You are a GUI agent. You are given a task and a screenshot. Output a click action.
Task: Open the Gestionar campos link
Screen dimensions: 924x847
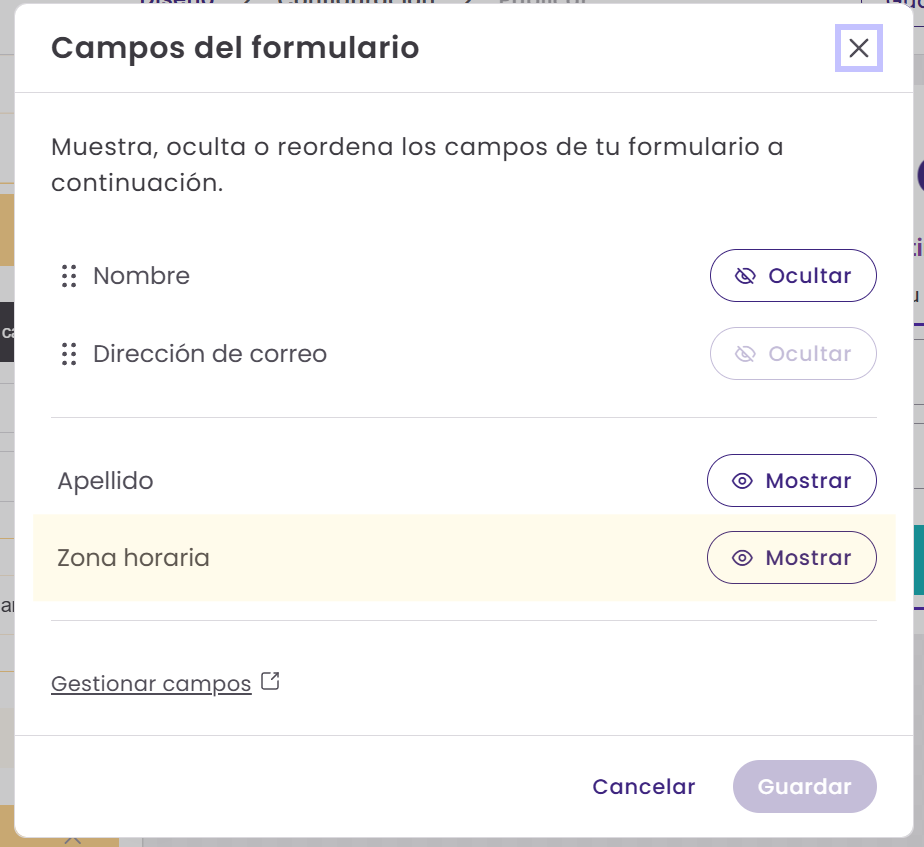(151, 684)
